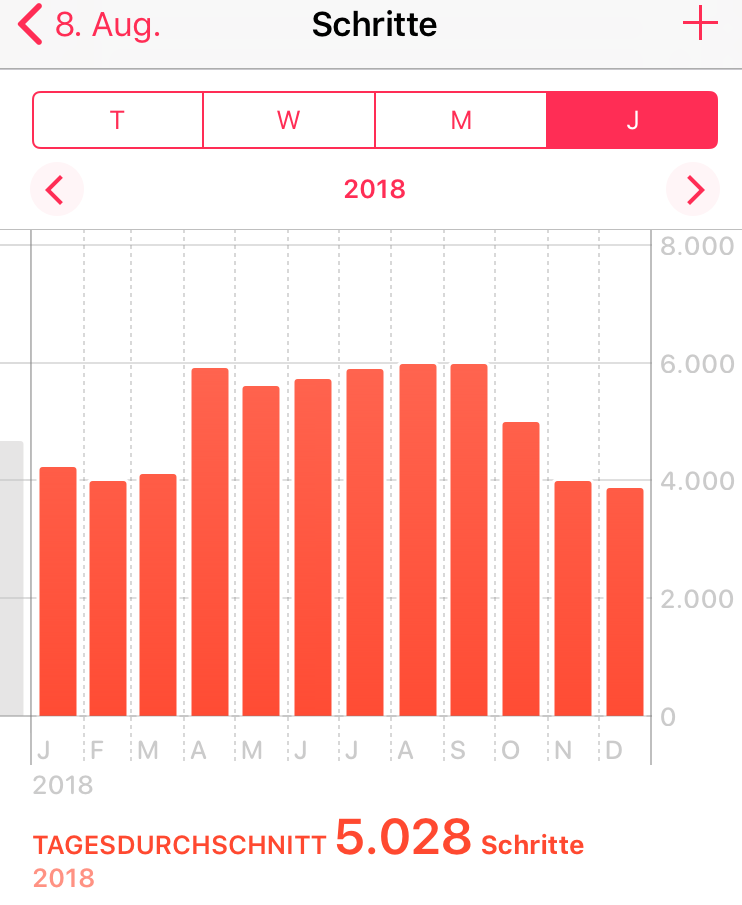Switch to the T day view
This screenshot has width=742, height=905.
(118, 120)
